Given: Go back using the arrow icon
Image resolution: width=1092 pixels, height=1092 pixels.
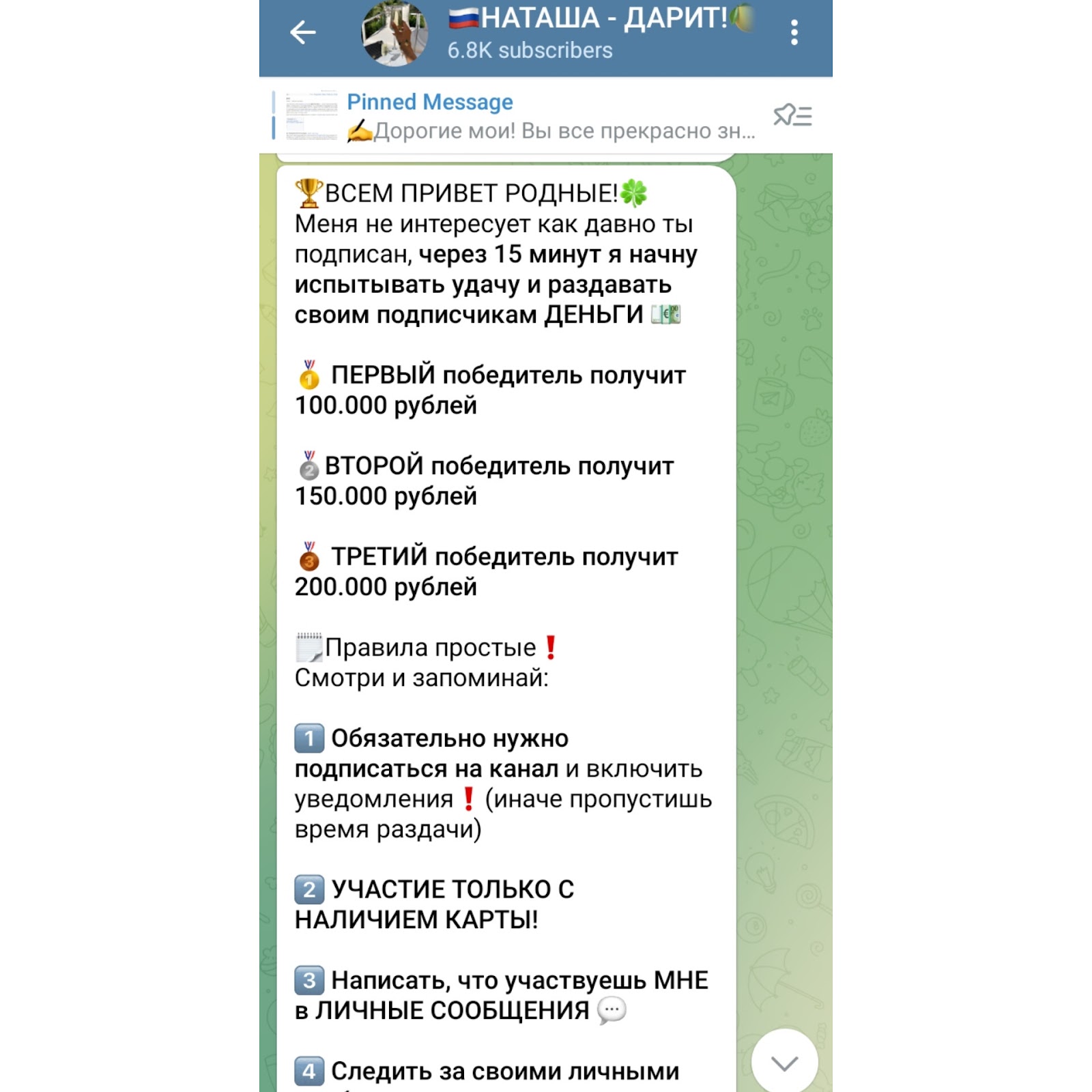Looking at the screenshot, I should coord(303,32).
